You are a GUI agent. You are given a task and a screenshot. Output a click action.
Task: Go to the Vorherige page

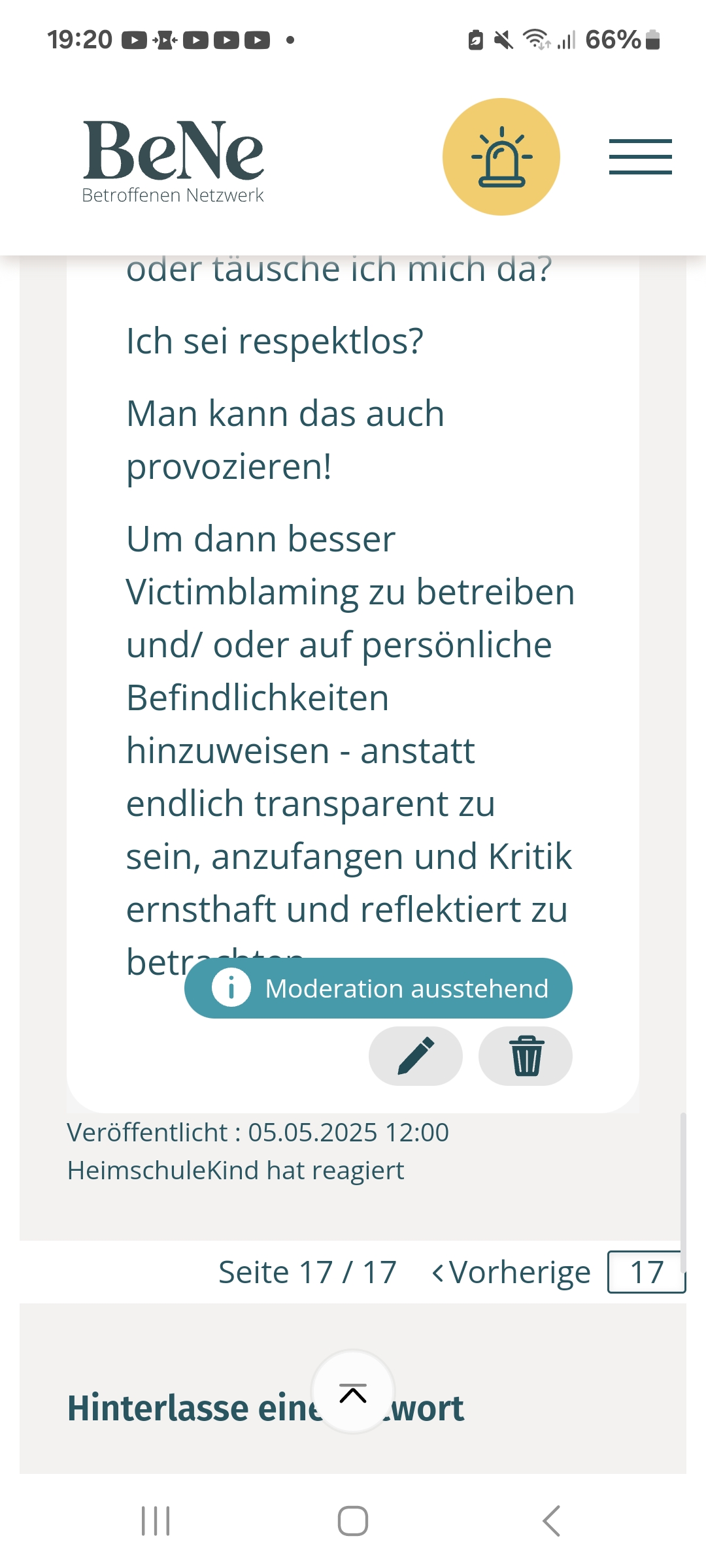pyautogui.click(x=511, y=1272)
